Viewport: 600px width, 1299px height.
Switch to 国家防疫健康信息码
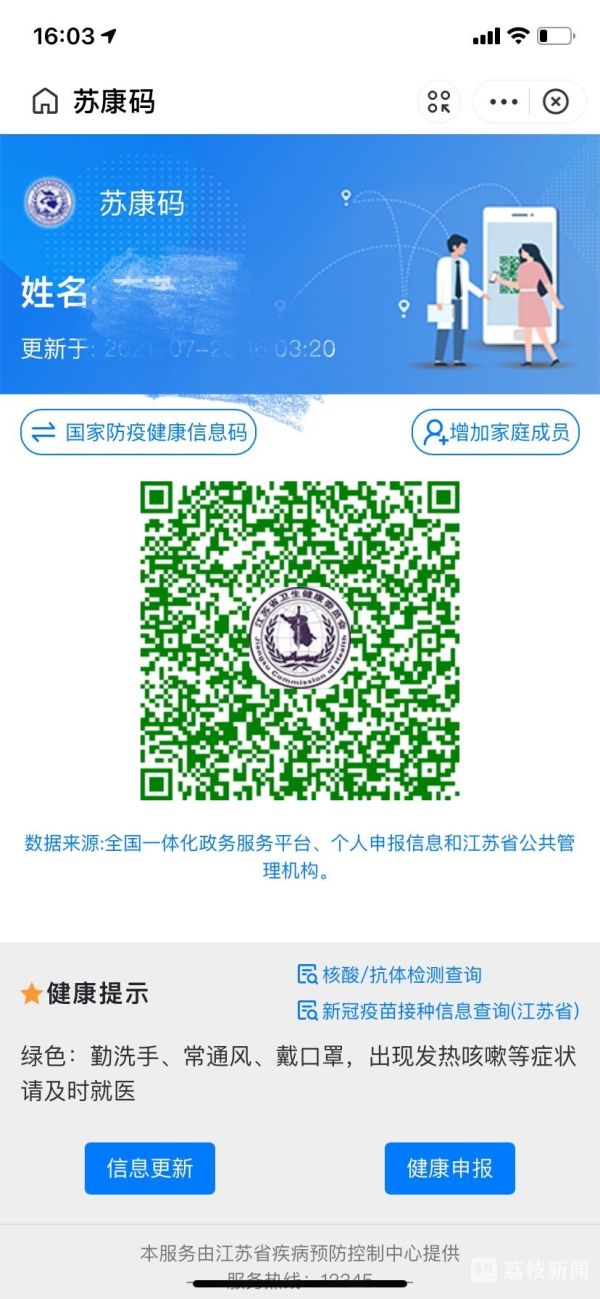[x=139, y=433]
